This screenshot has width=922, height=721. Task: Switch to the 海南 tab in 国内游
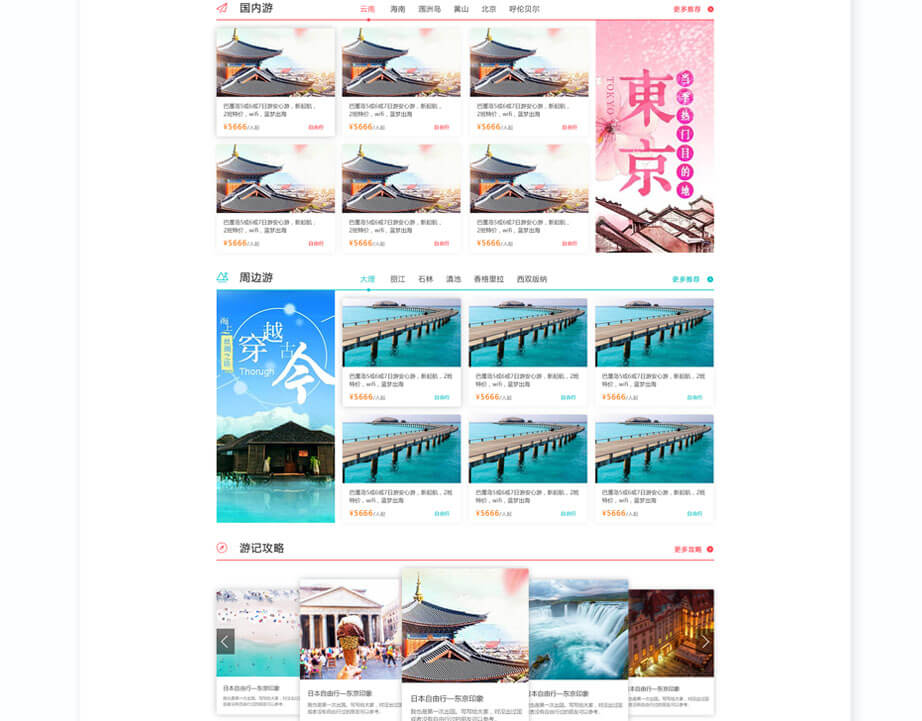click(x=398, y=9)
